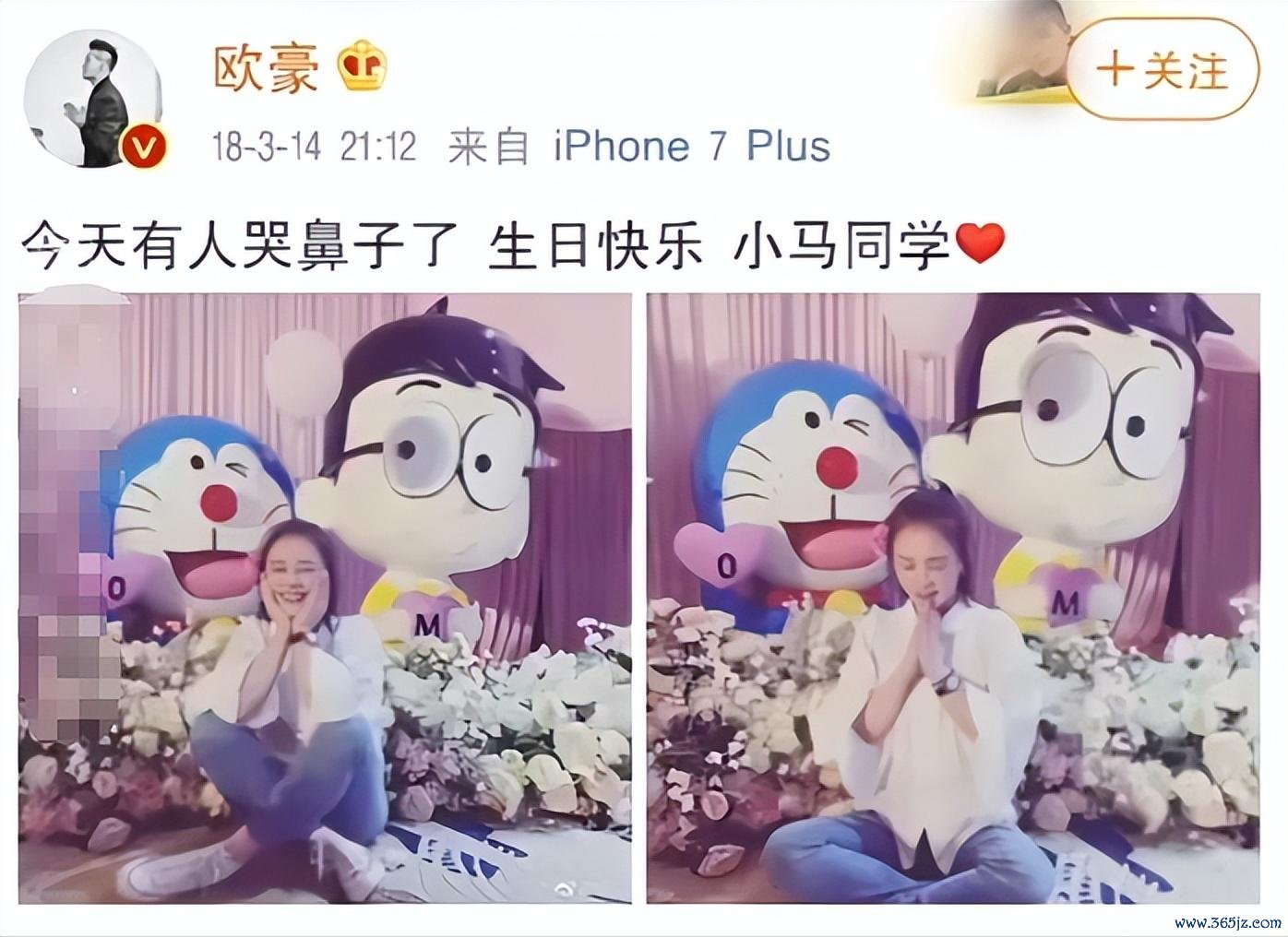
Task: View the photo with hands on cheeks
Action: point(326,597)
